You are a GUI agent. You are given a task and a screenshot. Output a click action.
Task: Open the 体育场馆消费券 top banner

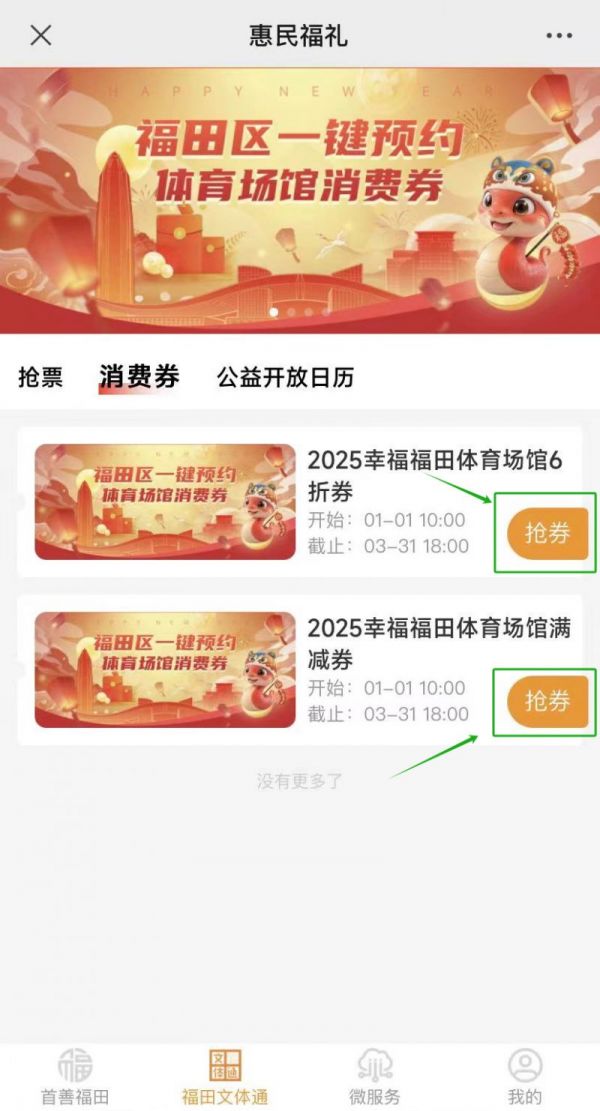(x=300, y=200)
